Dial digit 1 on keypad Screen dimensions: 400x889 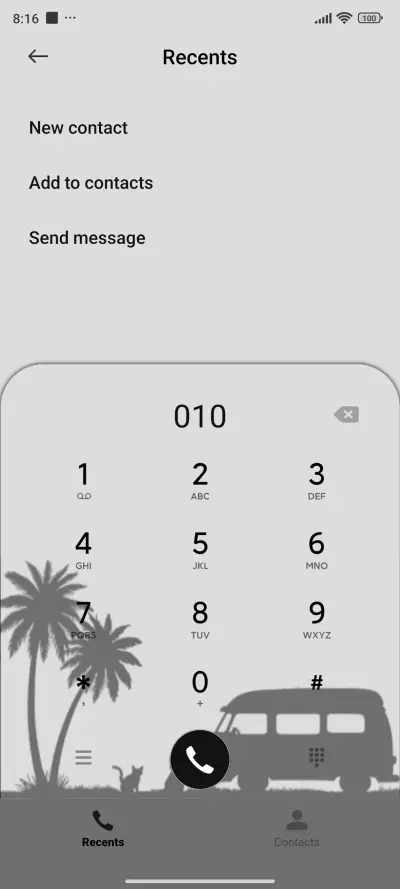[83, 481]
